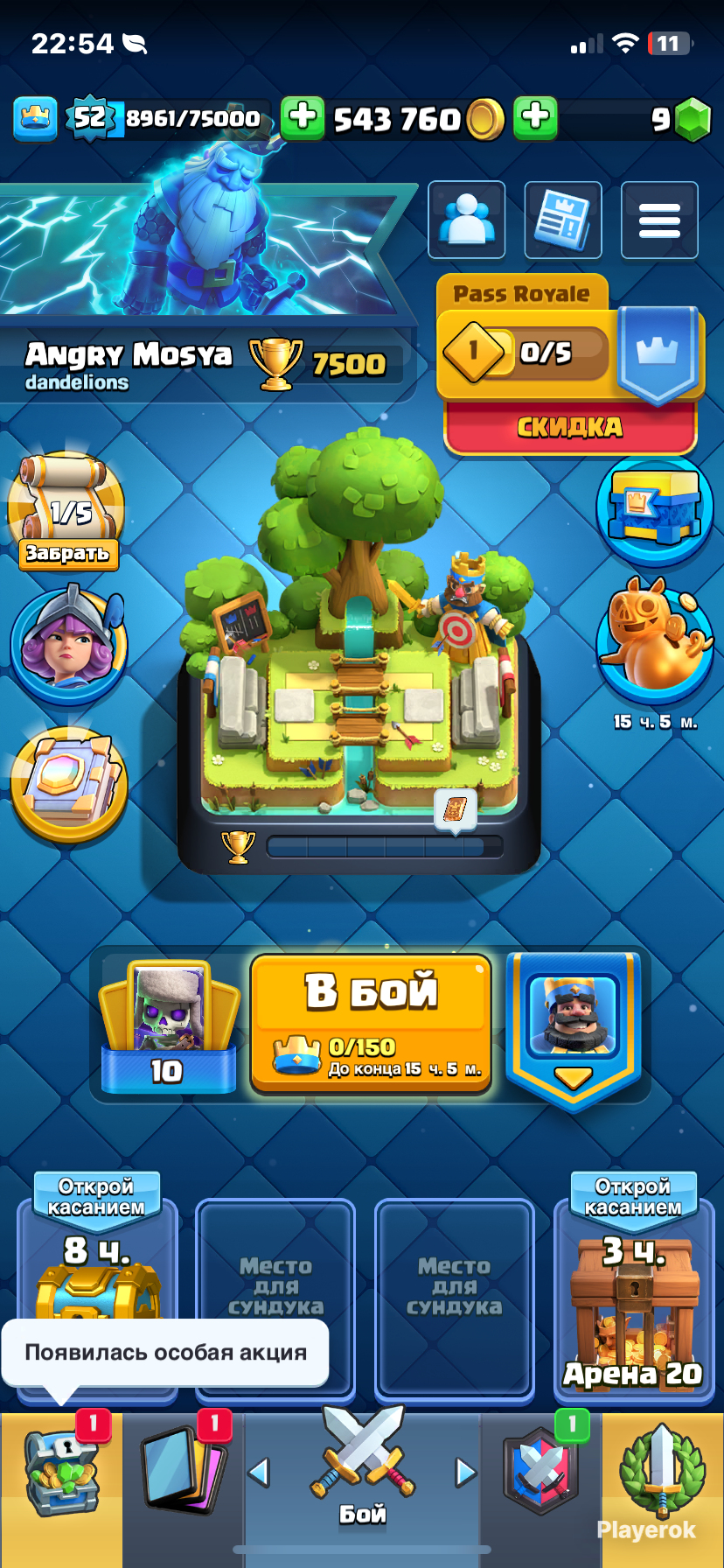
Task: Start a battle with В бой button
Action: [x=371, y=1022]
